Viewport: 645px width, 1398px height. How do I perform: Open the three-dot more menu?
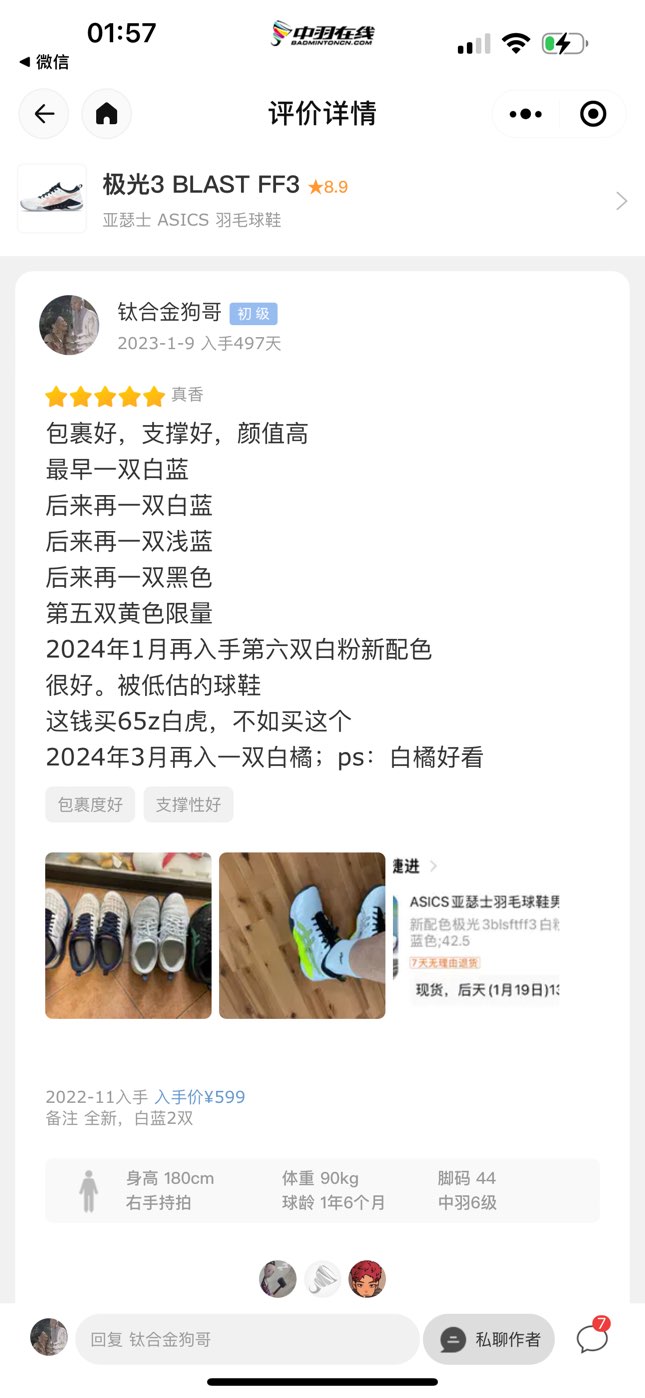[525, 114]
